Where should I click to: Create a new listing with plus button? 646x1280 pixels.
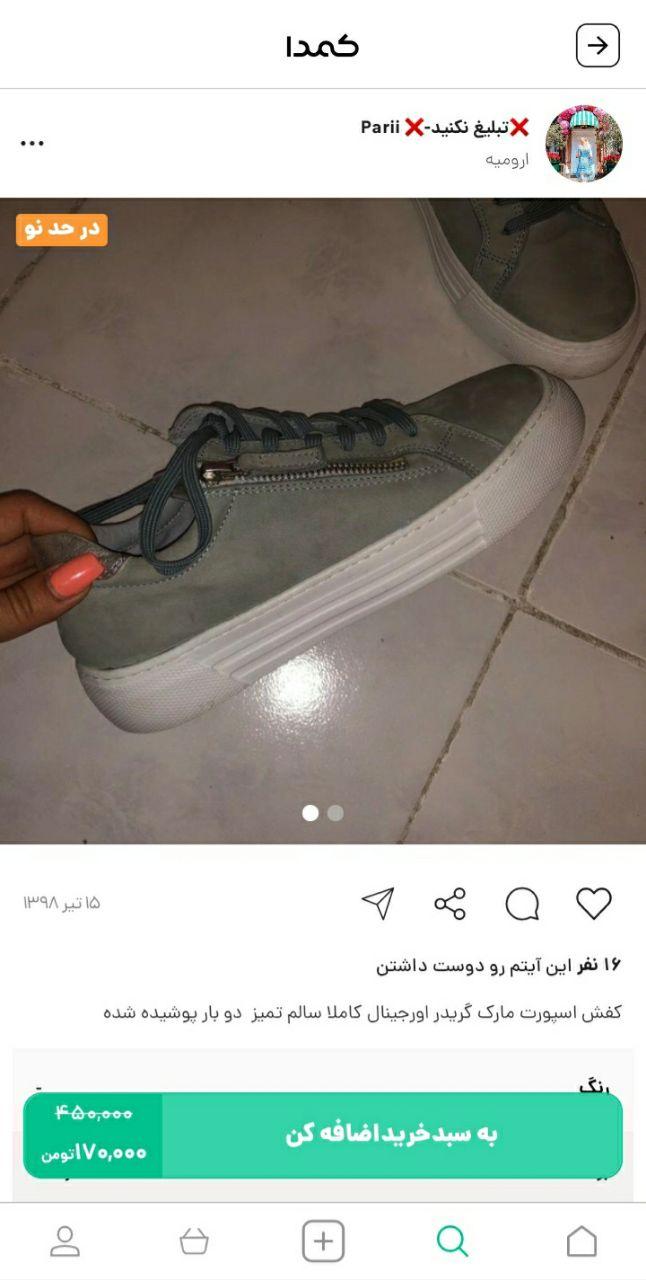coord(323,1241)
